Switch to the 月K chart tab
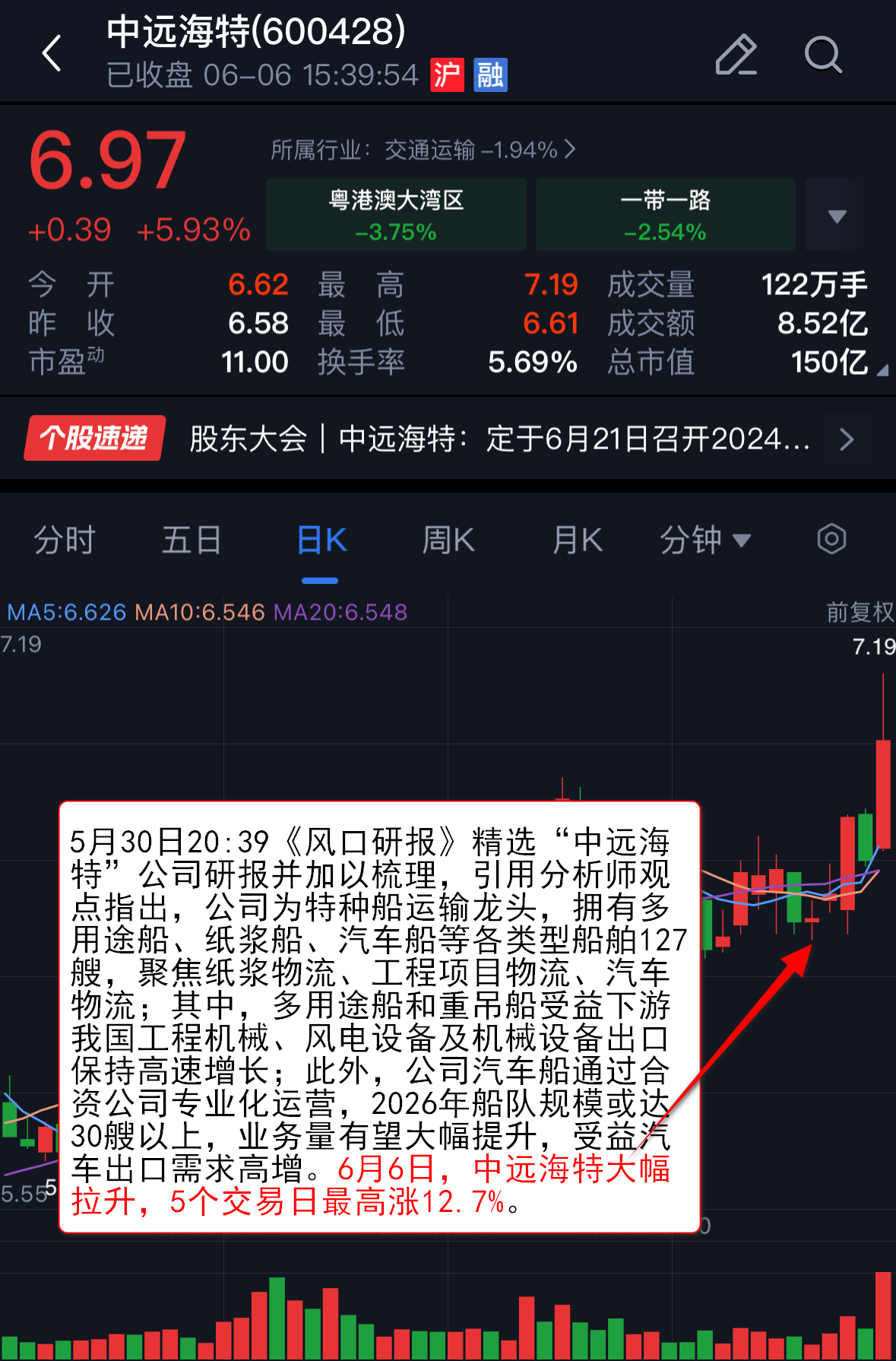 point(578,541)
